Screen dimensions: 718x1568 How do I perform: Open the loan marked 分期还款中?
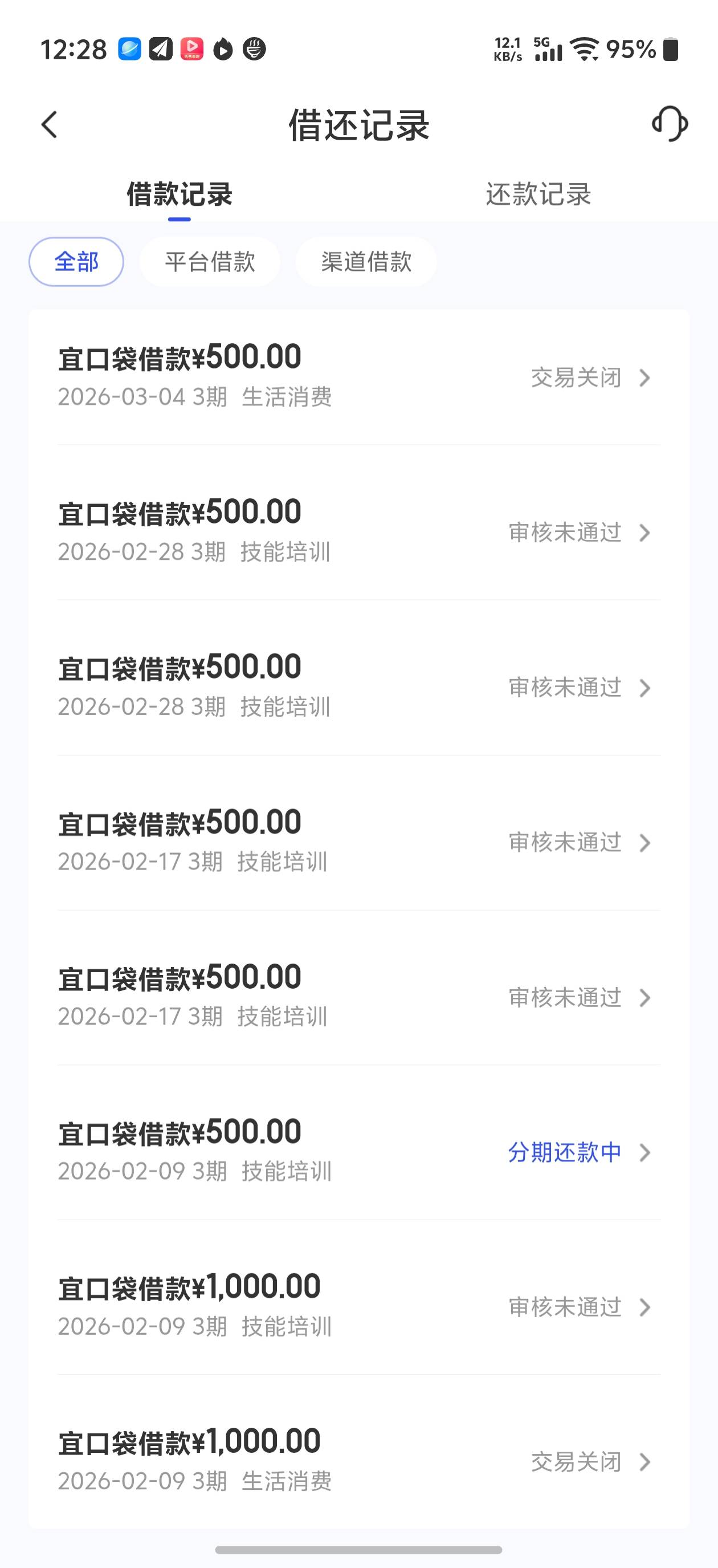(359, 1152)
